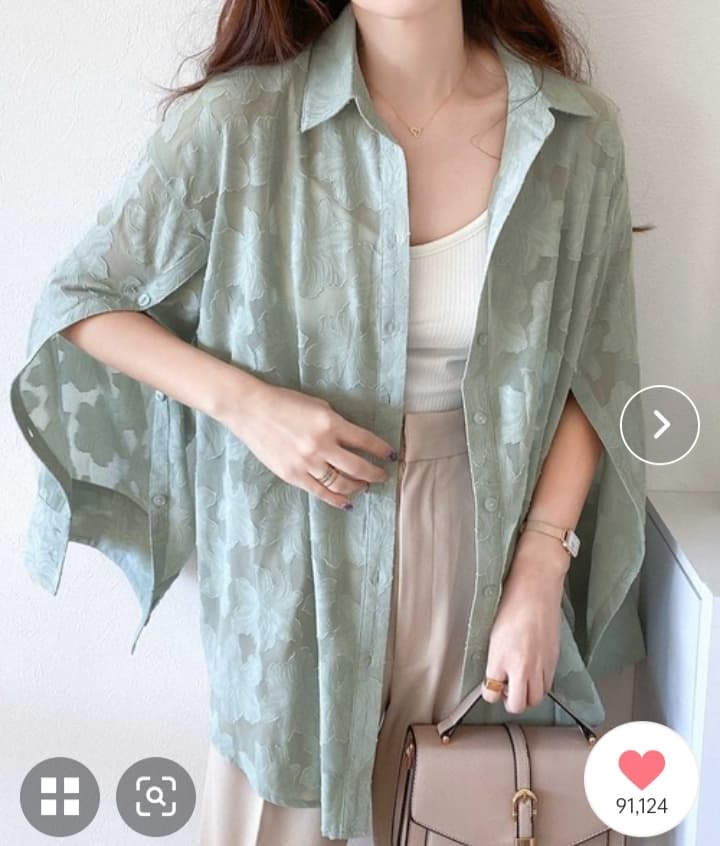Search for similar items by image

[156, 796]
